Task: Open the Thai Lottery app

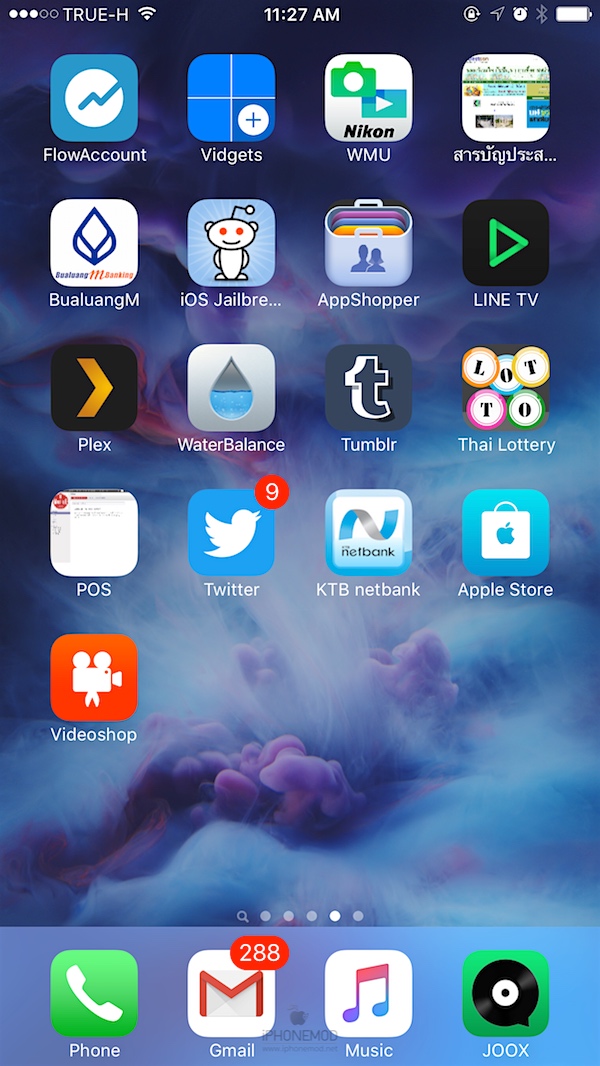Action: (505, 388)
